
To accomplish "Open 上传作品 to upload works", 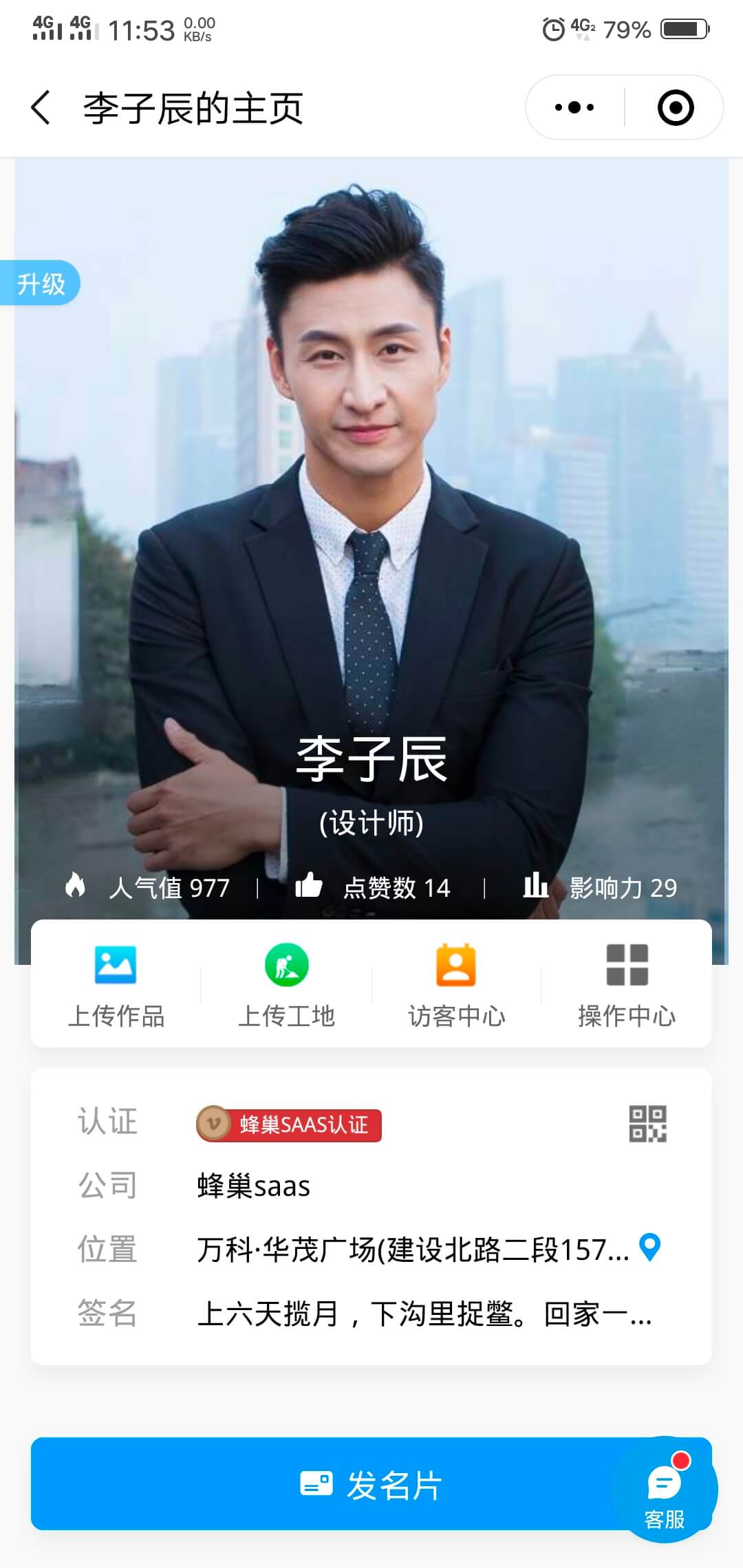I will [x=116, y=985].
